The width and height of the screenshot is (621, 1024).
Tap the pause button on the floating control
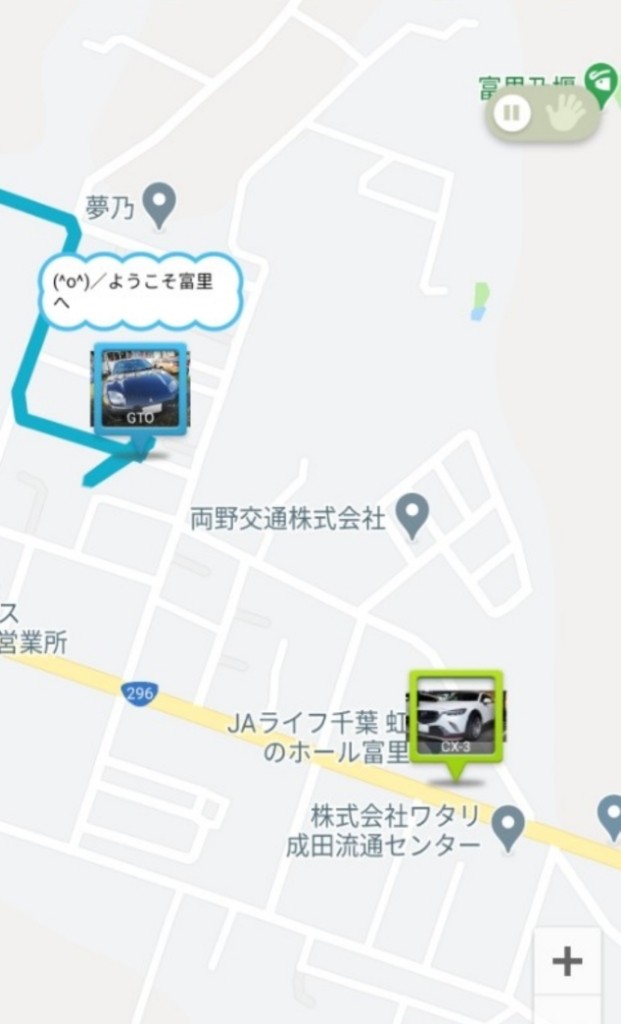click(511, 114)
